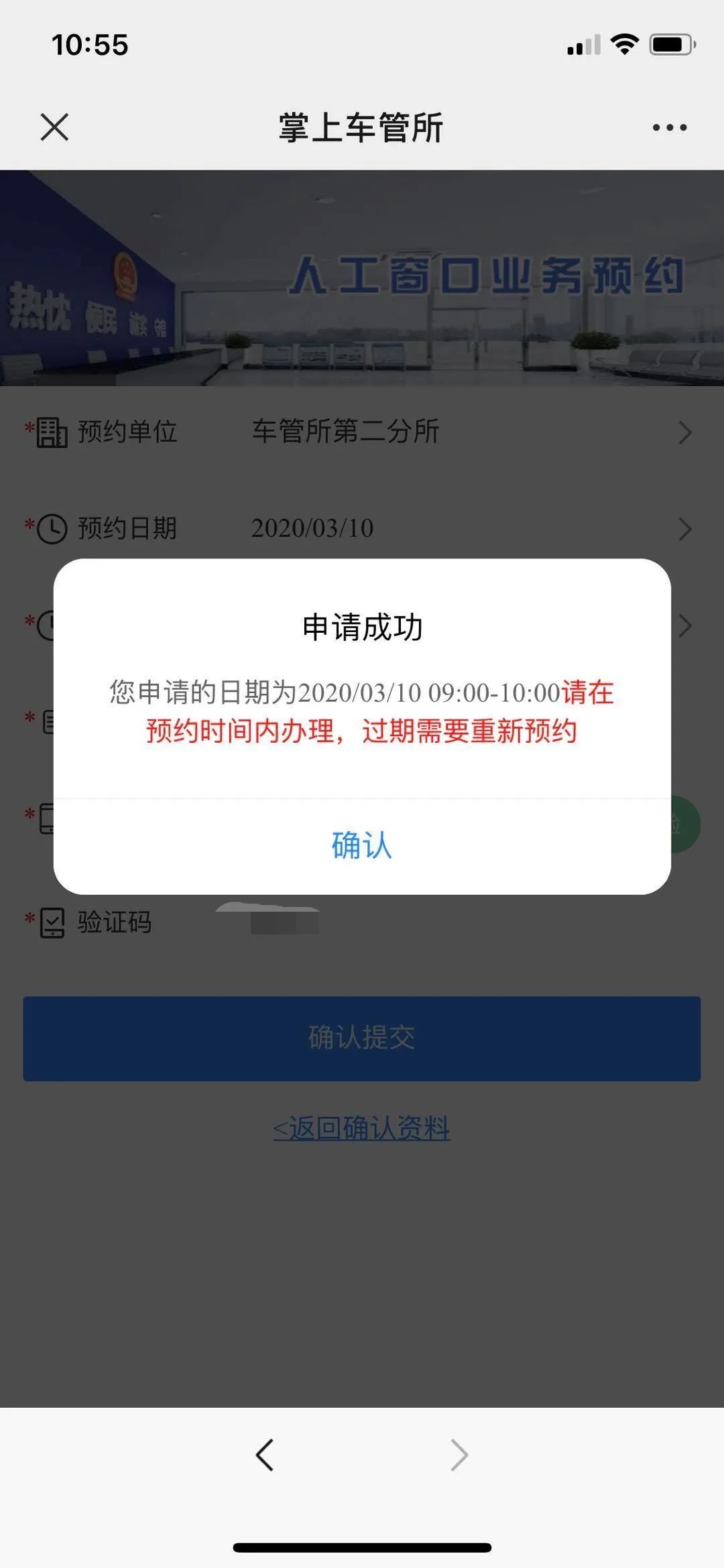Go back with the bottom back arrow
This screenshot has width=724, height=1568.
pos(265,1455)
